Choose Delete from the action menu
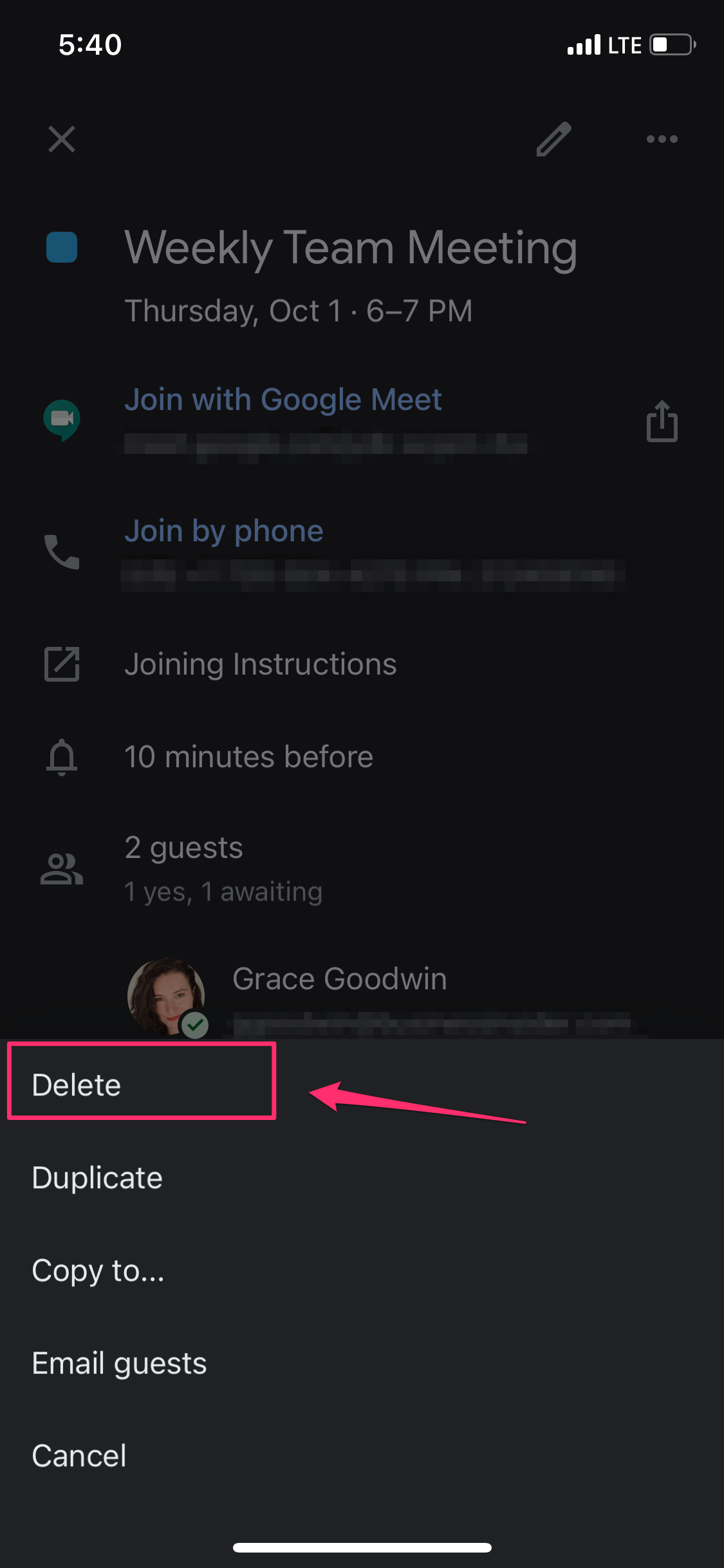Screen dimensions: 724x1568 [x=77, y=1083]
